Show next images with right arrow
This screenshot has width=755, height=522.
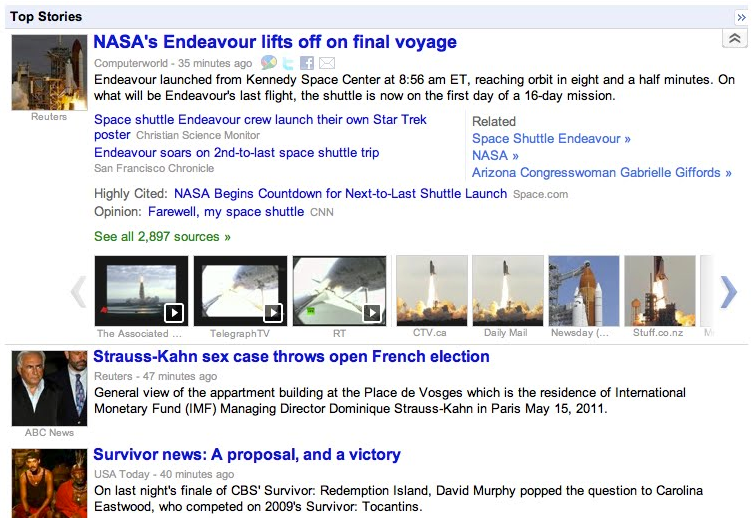(x=729, y=291)
